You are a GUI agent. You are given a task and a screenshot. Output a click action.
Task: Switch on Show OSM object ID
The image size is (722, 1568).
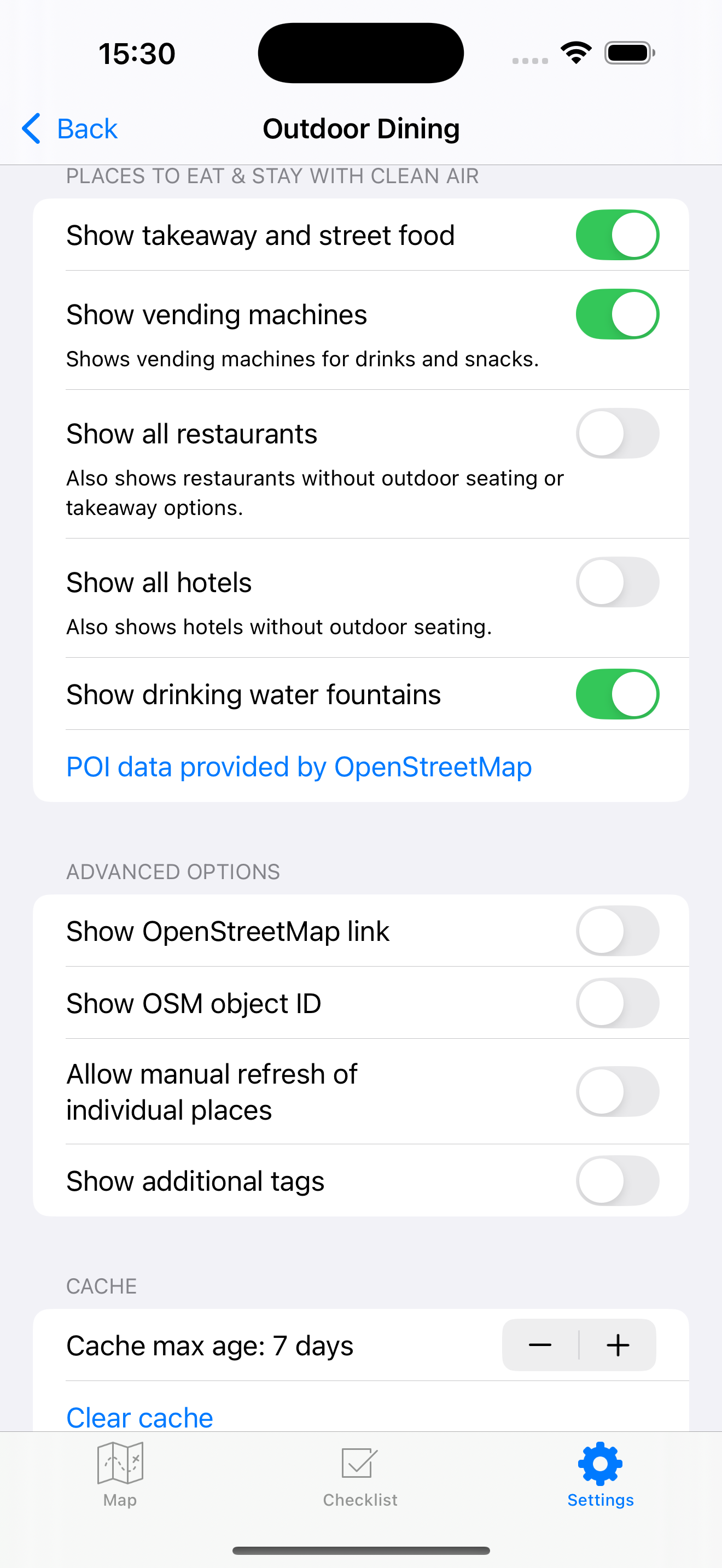click(x=616, y=1003)
